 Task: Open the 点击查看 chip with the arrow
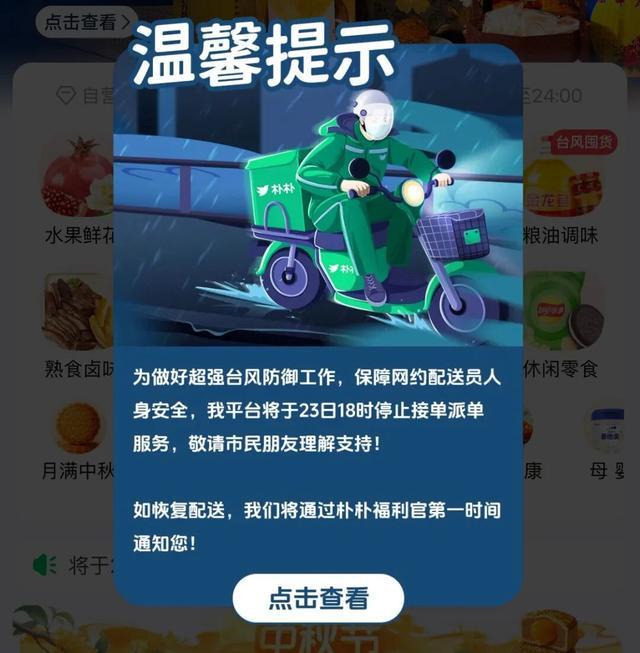pyautogui.click(x=86, y=21)
